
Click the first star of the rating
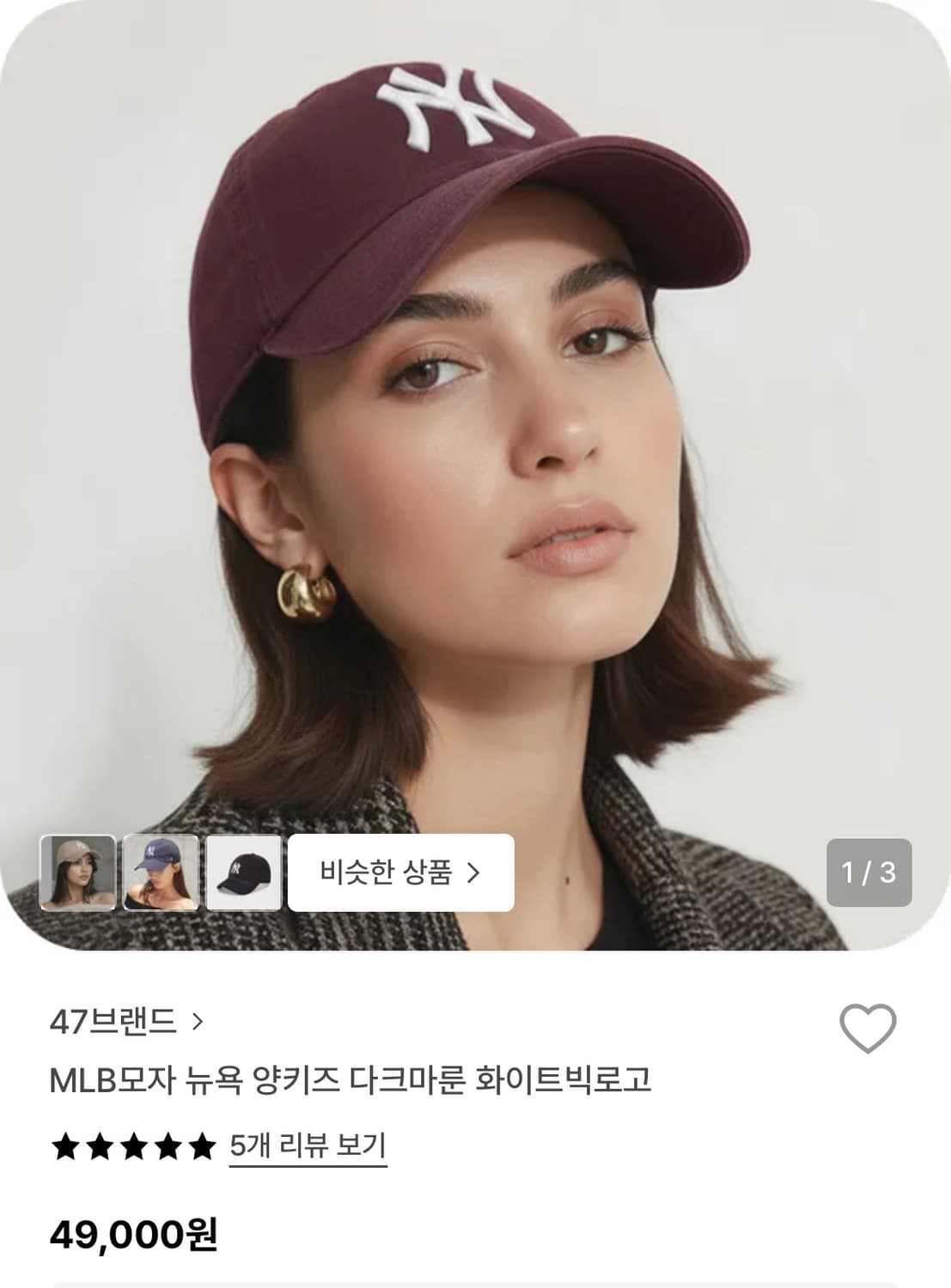(x=64, y=1145)
